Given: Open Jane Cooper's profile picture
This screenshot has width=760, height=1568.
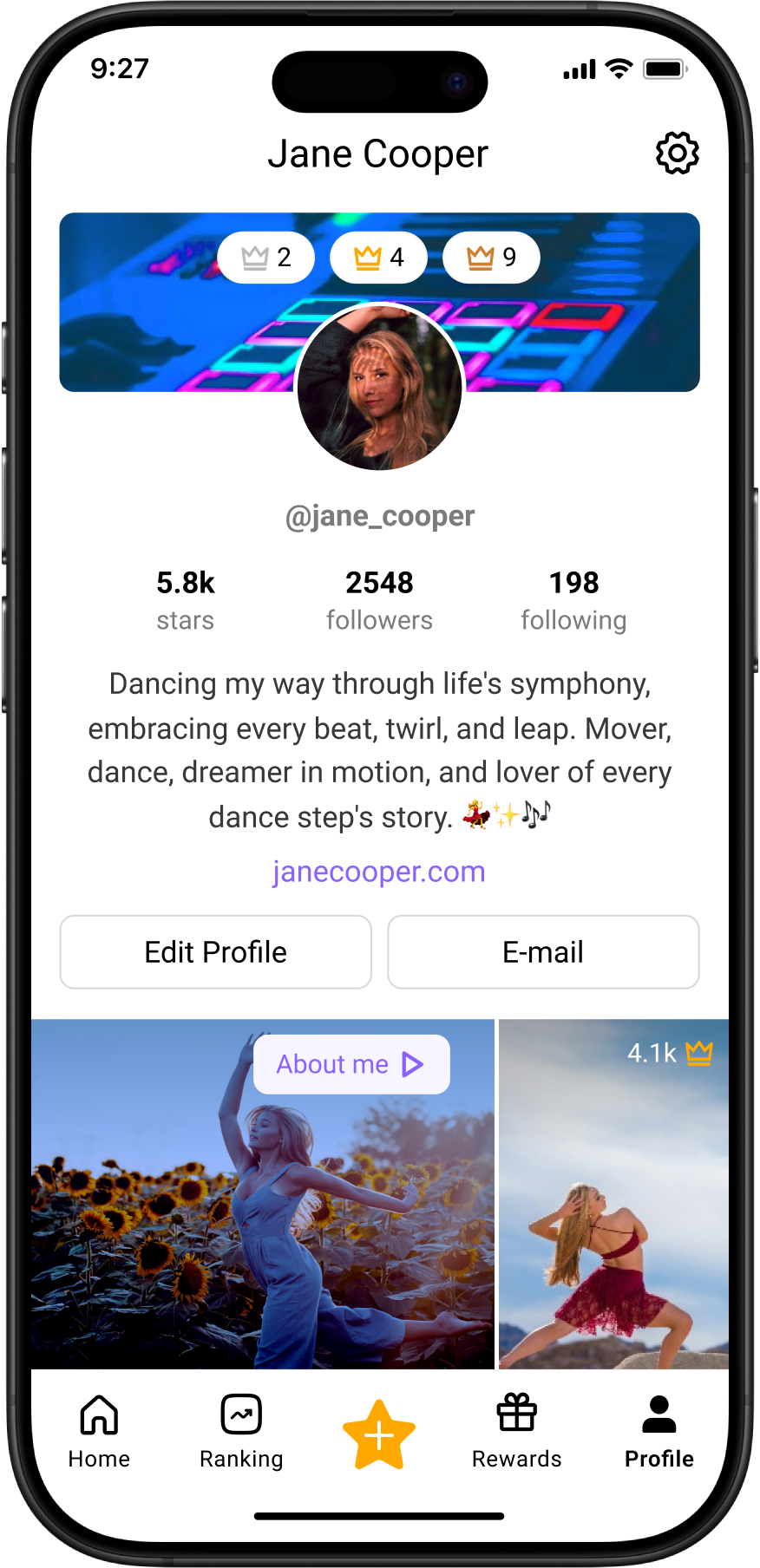Looking at the screenshot, I should pos(380,388).
